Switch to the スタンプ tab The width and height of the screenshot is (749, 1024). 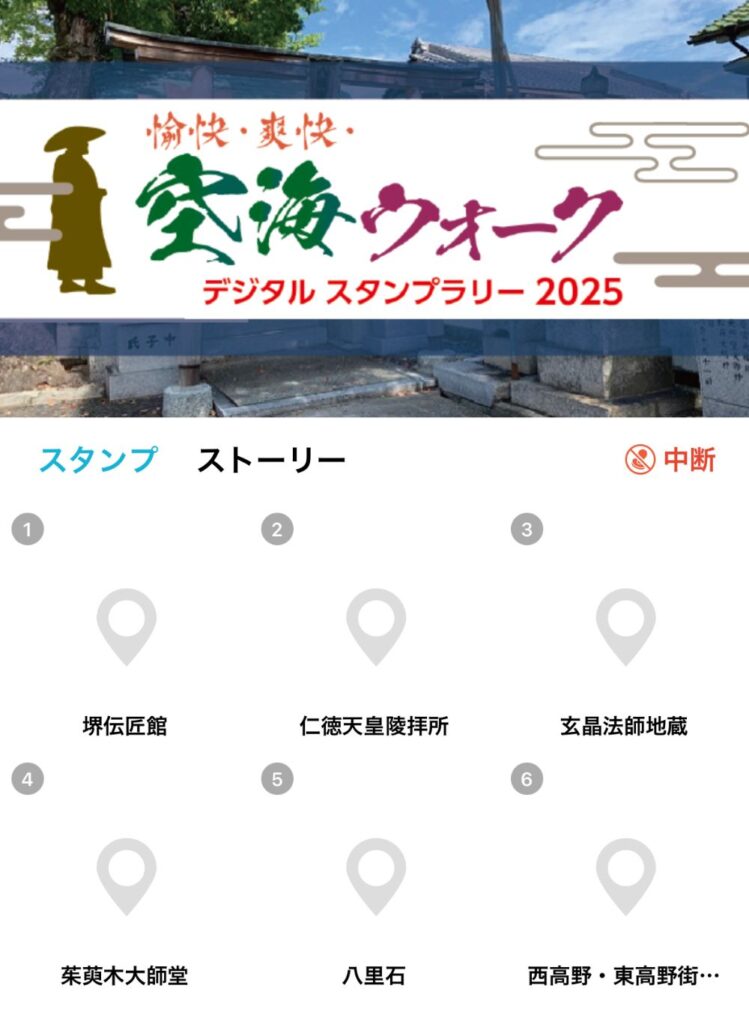(98, 460)
